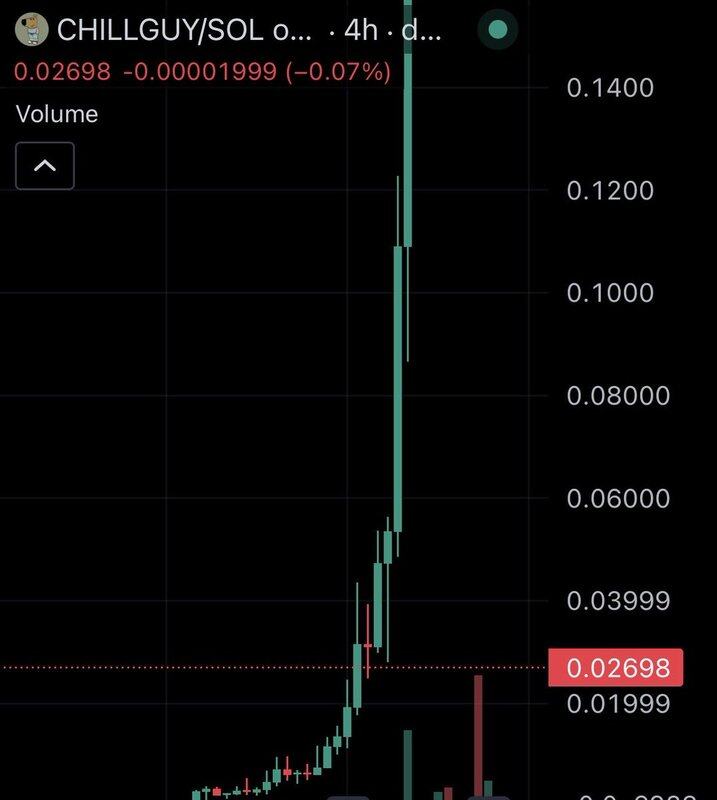Tap the green market status indicator

coord(497,30)
